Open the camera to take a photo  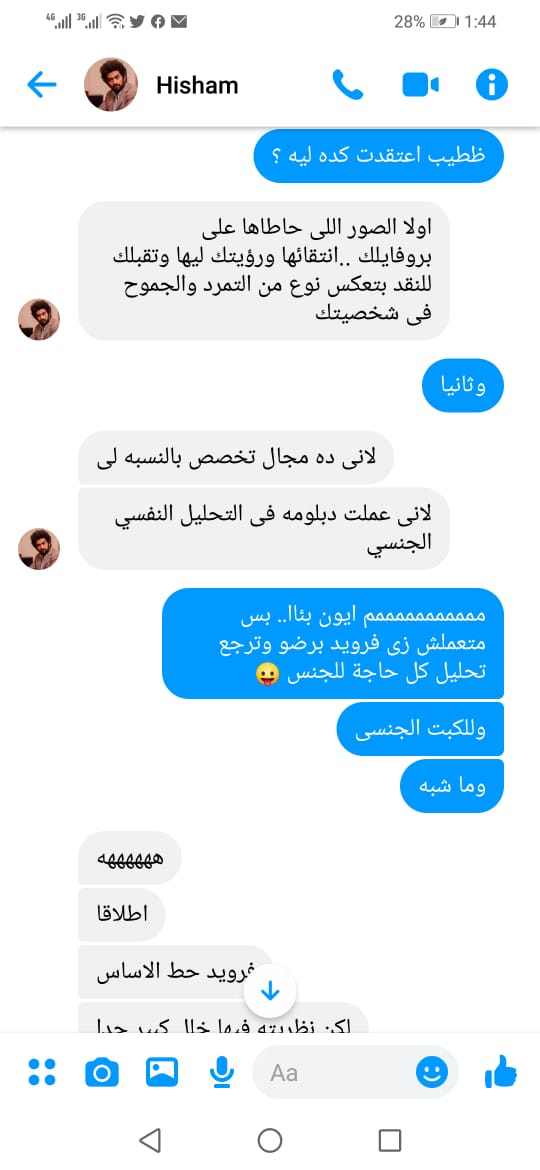[101, 1072]
